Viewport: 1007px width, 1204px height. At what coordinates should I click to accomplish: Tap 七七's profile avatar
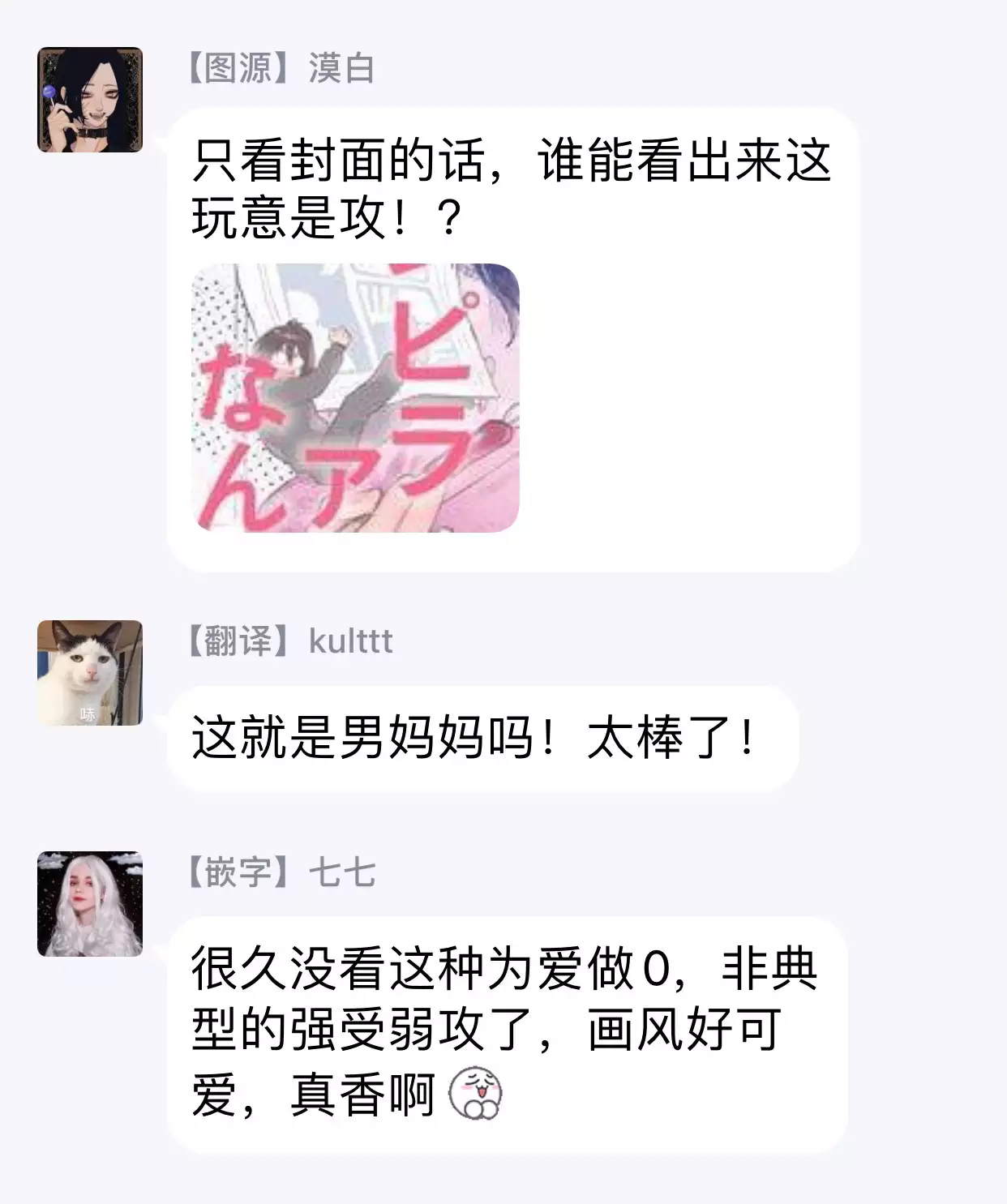click(90, 904)
